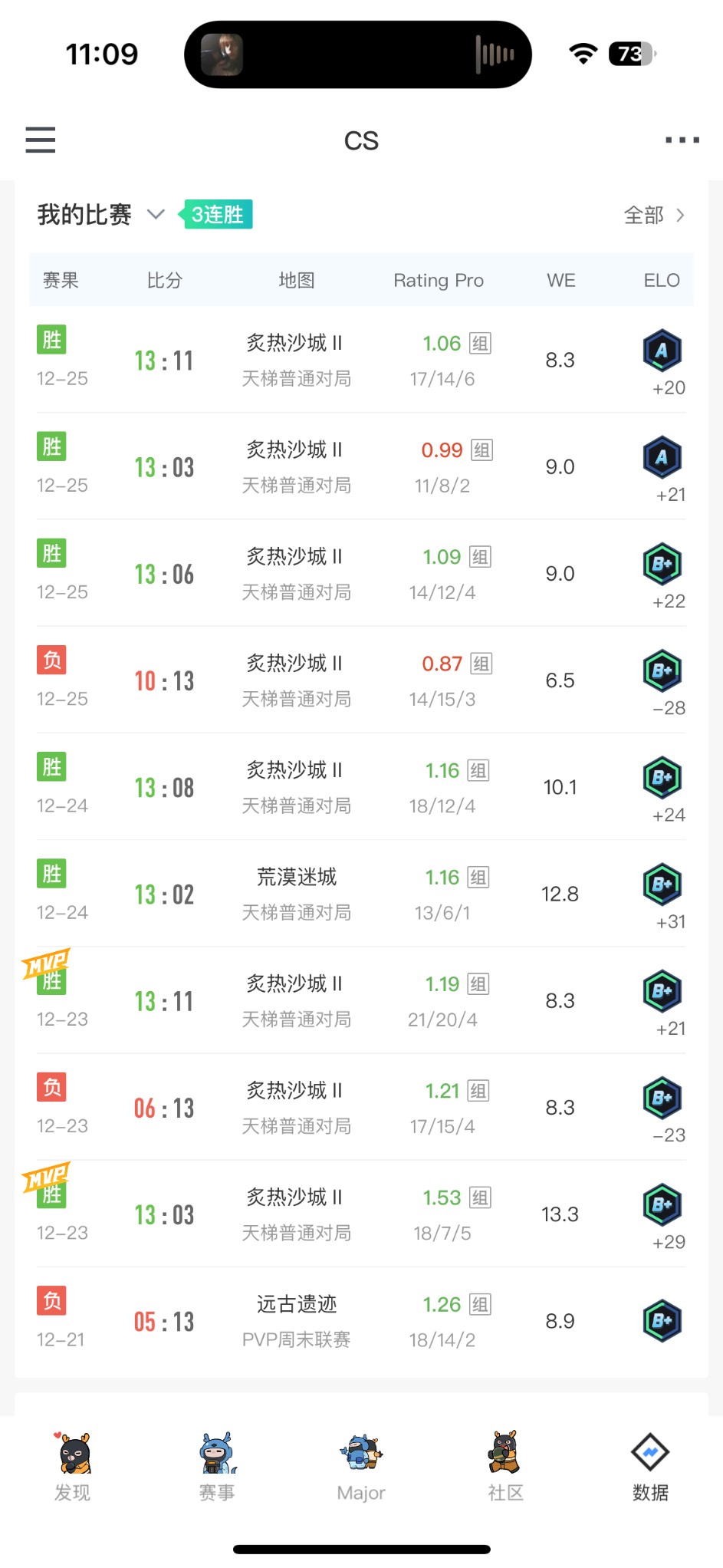Open the 13:11 MVP match on 12-23
The height and width of the screenshot is (1568, 723).
coord(361,1000)
